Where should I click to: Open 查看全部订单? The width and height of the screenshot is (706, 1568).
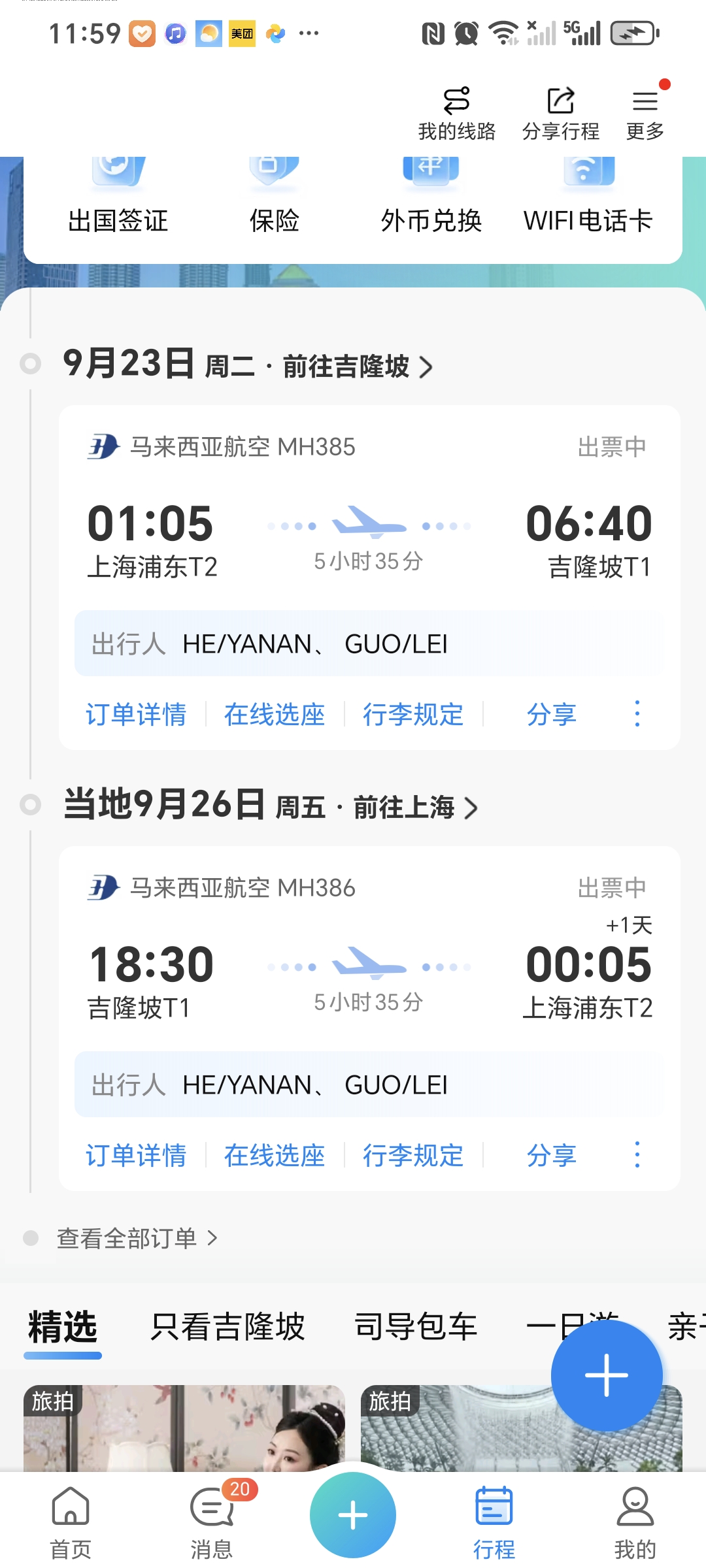[x=137, y=1238]
